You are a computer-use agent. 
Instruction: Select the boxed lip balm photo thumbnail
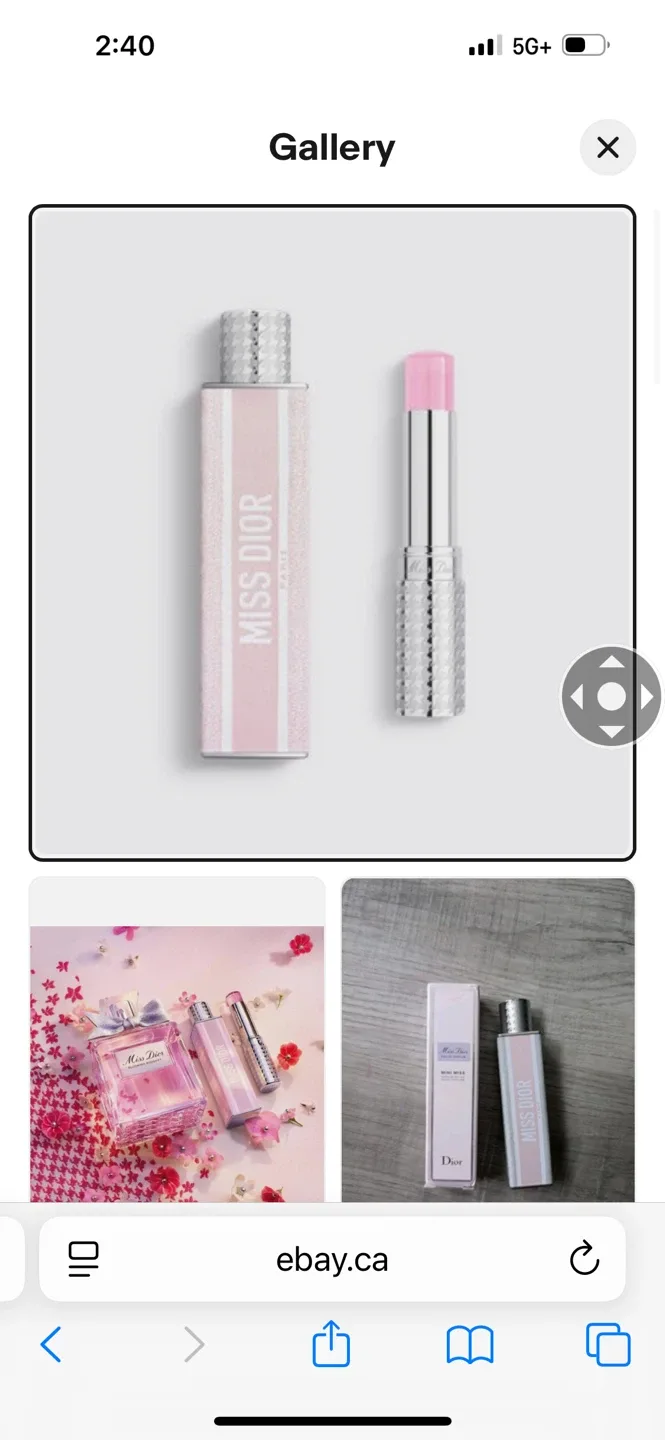click(x=488, y=1040)
